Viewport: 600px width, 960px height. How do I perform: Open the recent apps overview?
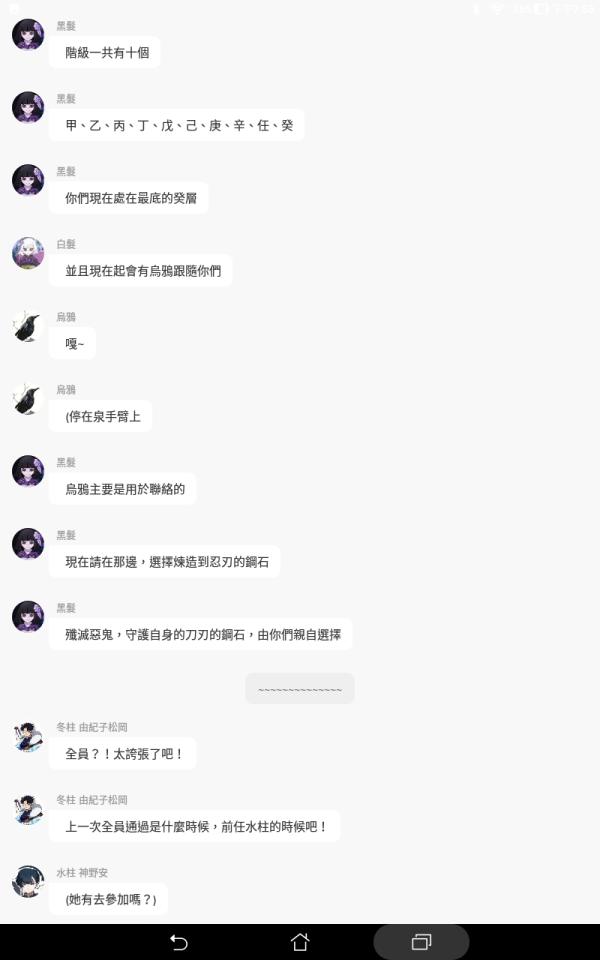(x=421, y=941)
